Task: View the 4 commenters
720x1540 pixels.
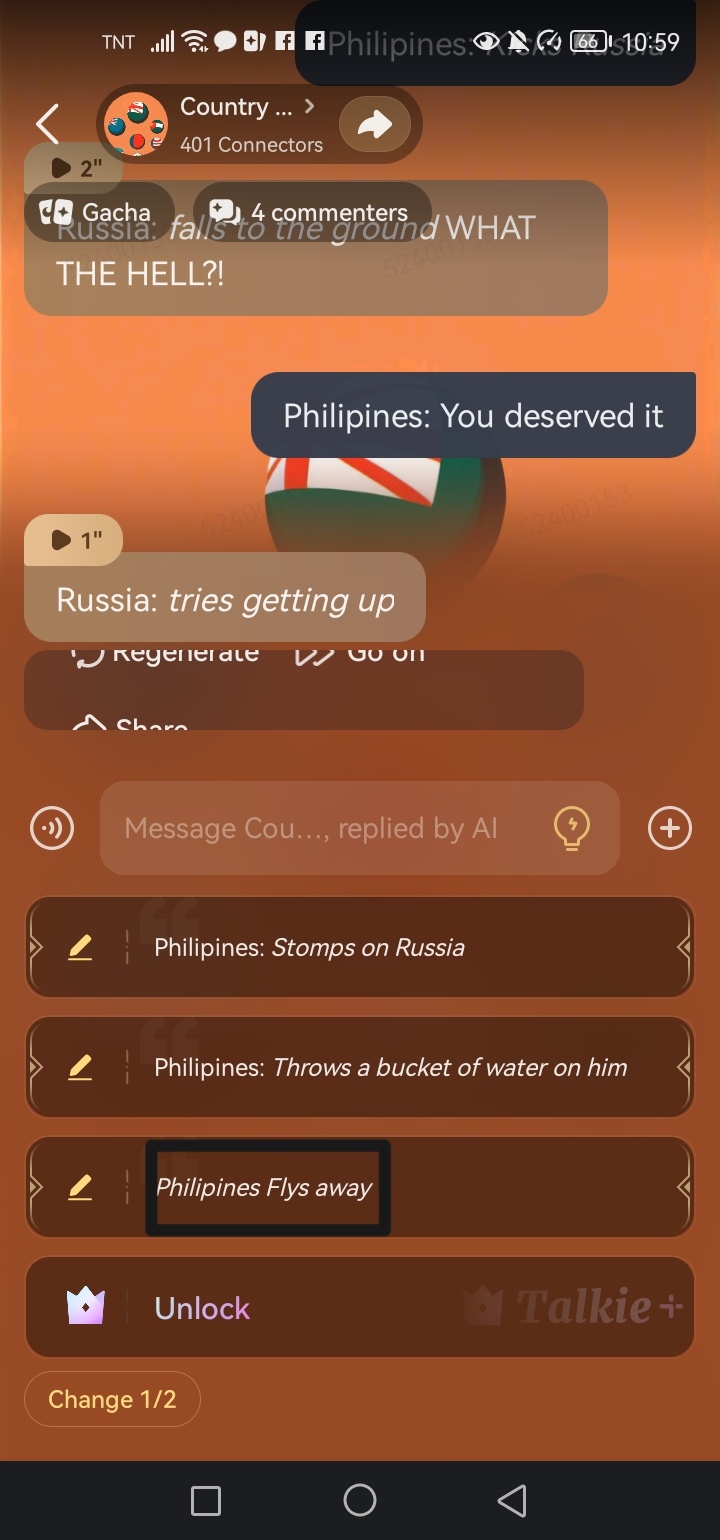Action: [312, 212]
